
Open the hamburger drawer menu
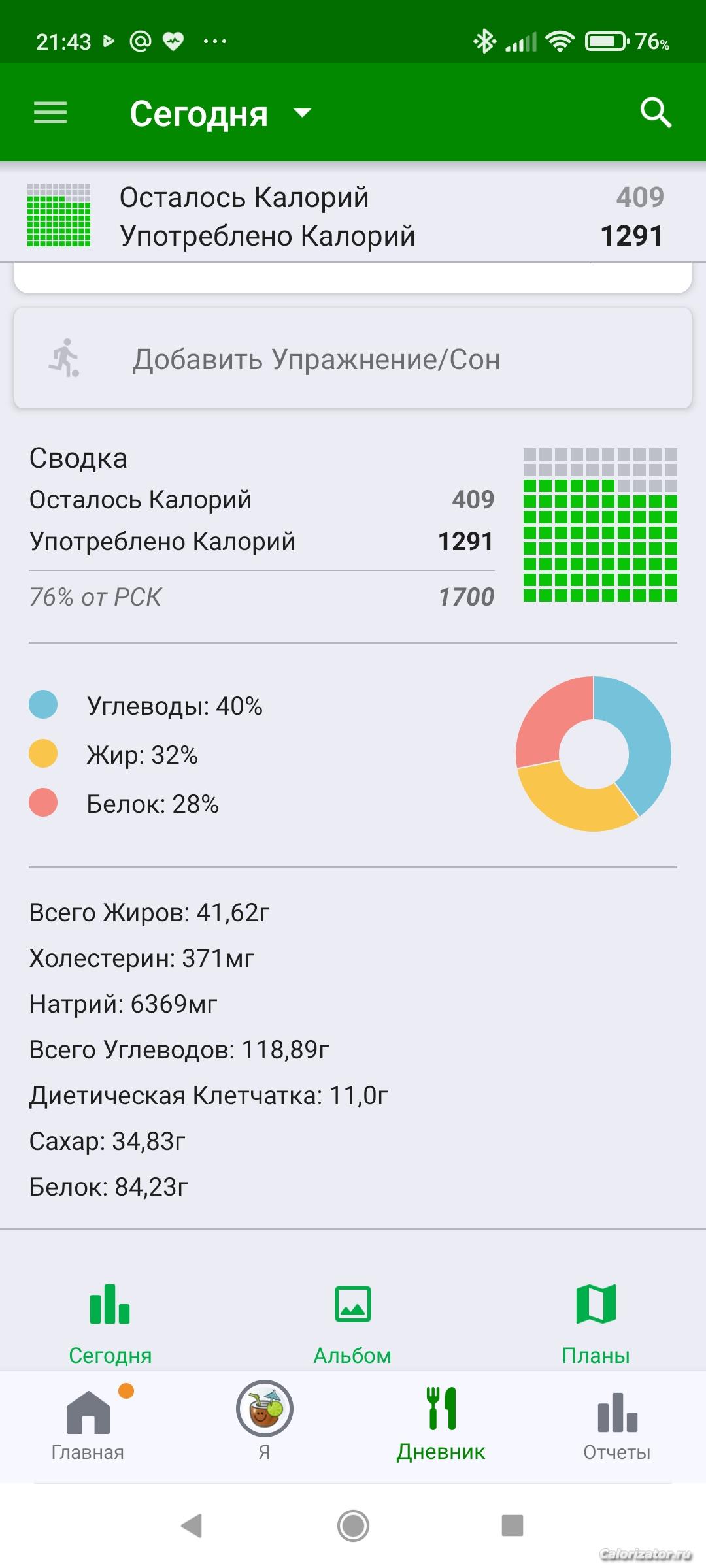tap(50, 112)
